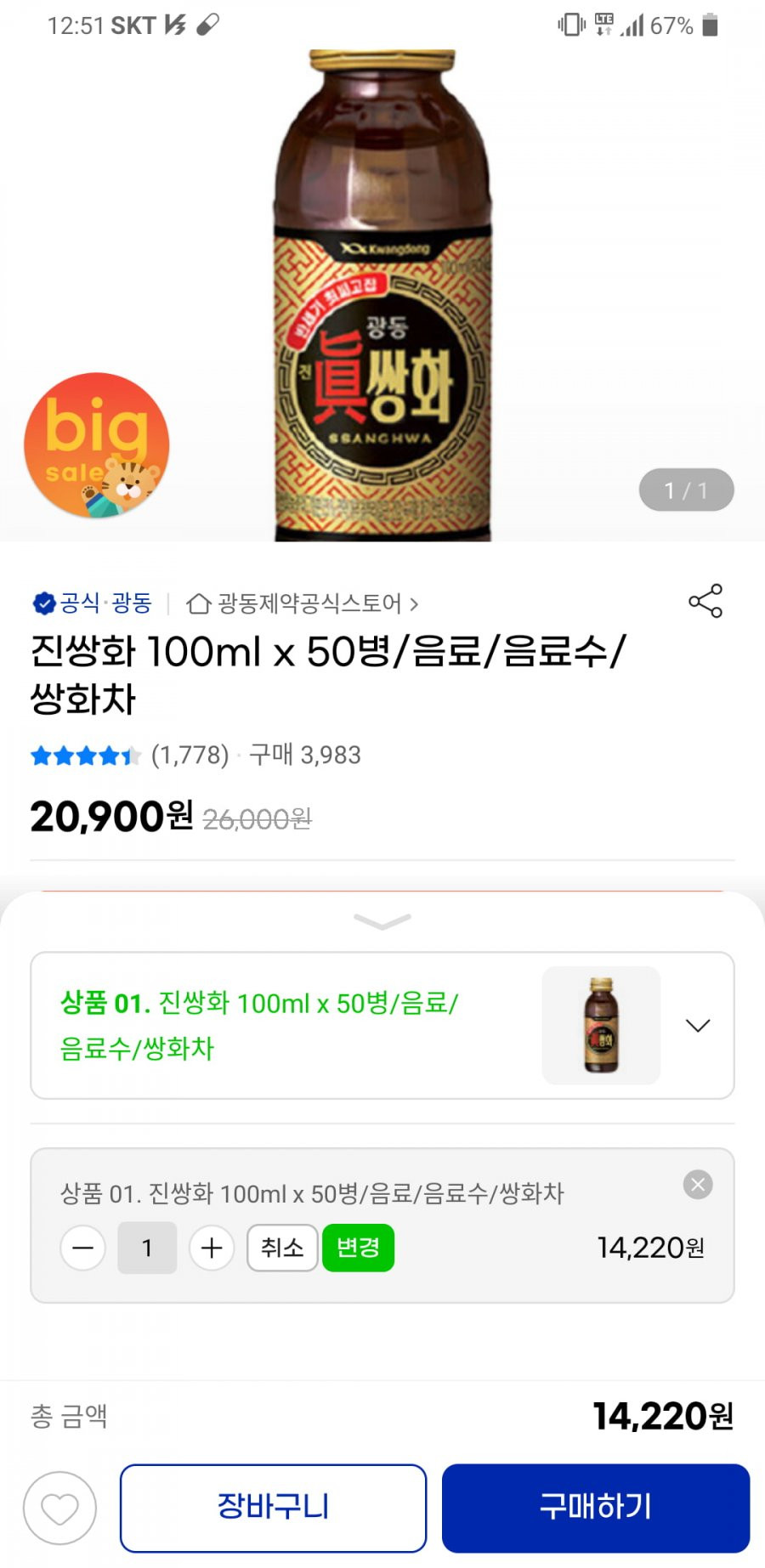Decrease quantity with minus button
This screenshot has width=765, height=1568.
click(83, 1248)
